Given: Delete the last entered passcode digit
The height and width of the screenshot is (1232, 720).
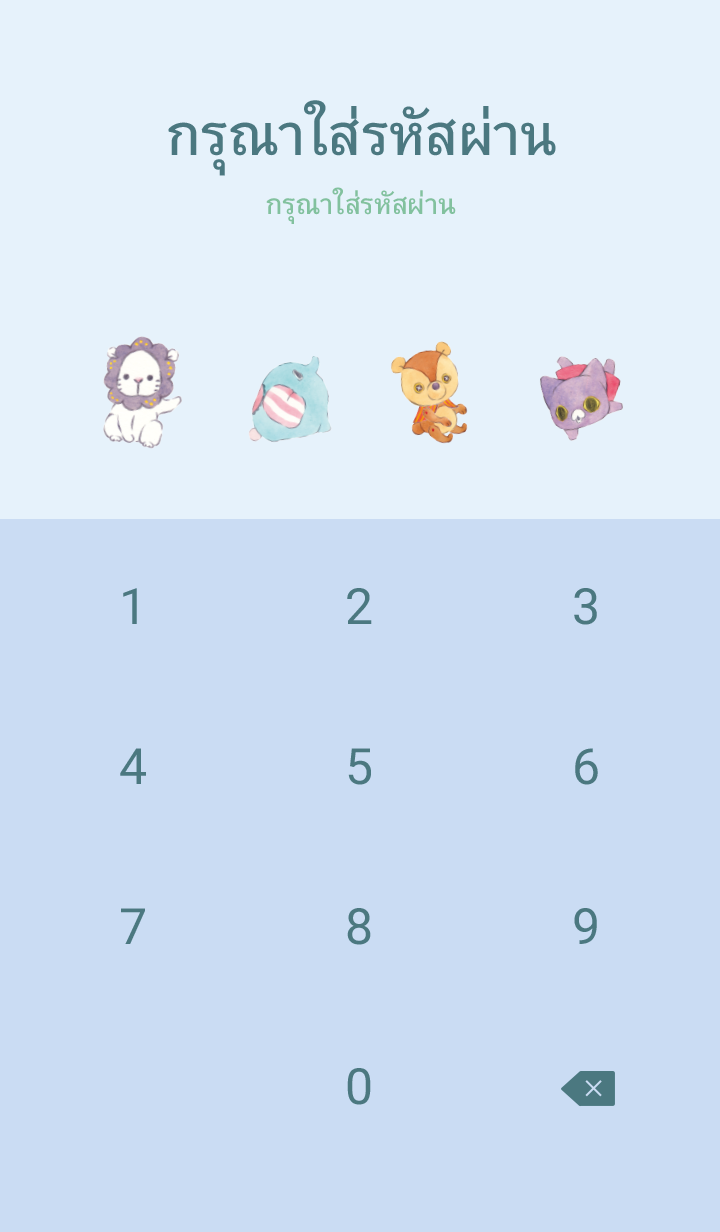Looking at the screenshot, I should 588,1088.
